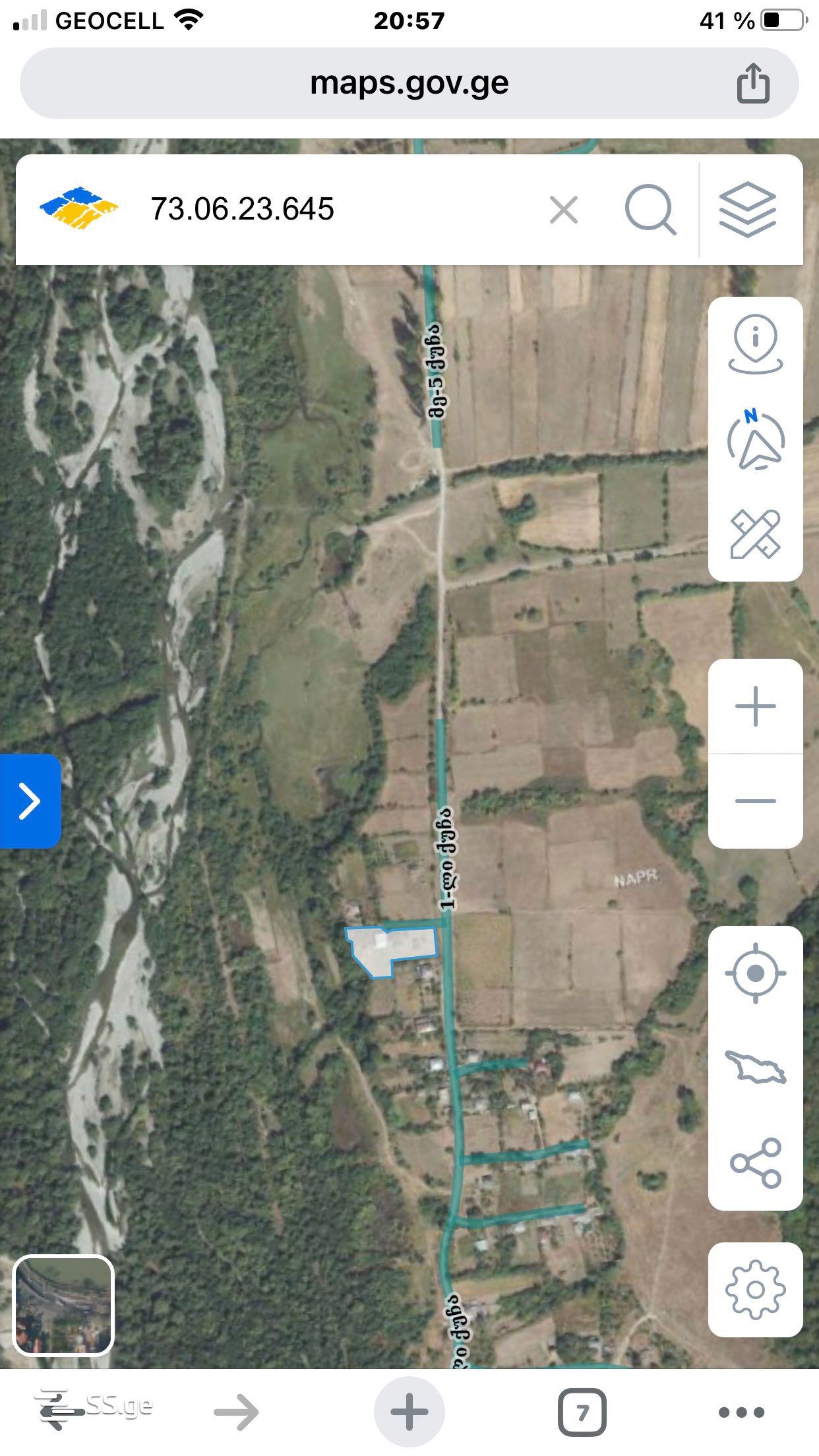Viewport: 819px width, 1456px height.
Task: Clear the cadastral code search text
Action: point(563,210)
